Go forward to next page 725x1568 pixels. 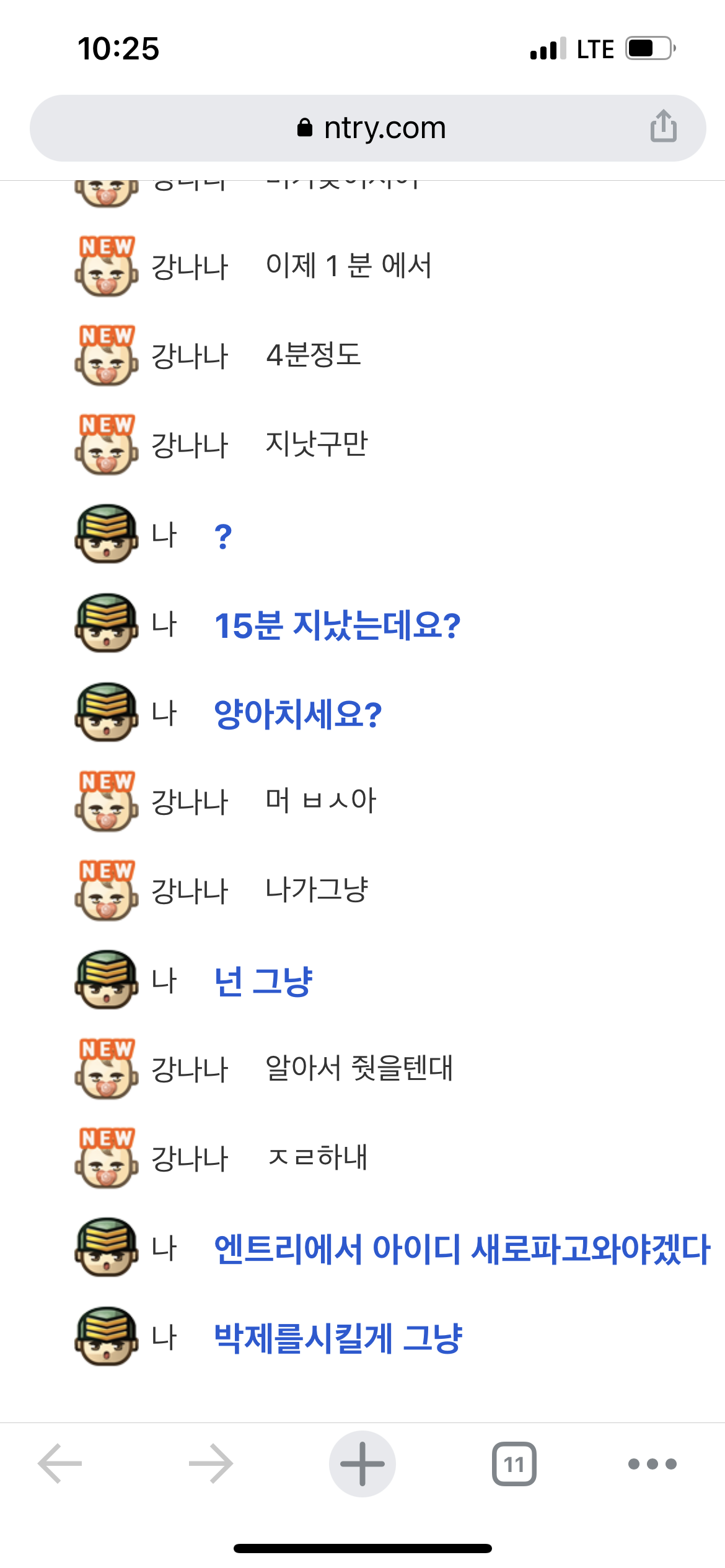pos(211,1464)
